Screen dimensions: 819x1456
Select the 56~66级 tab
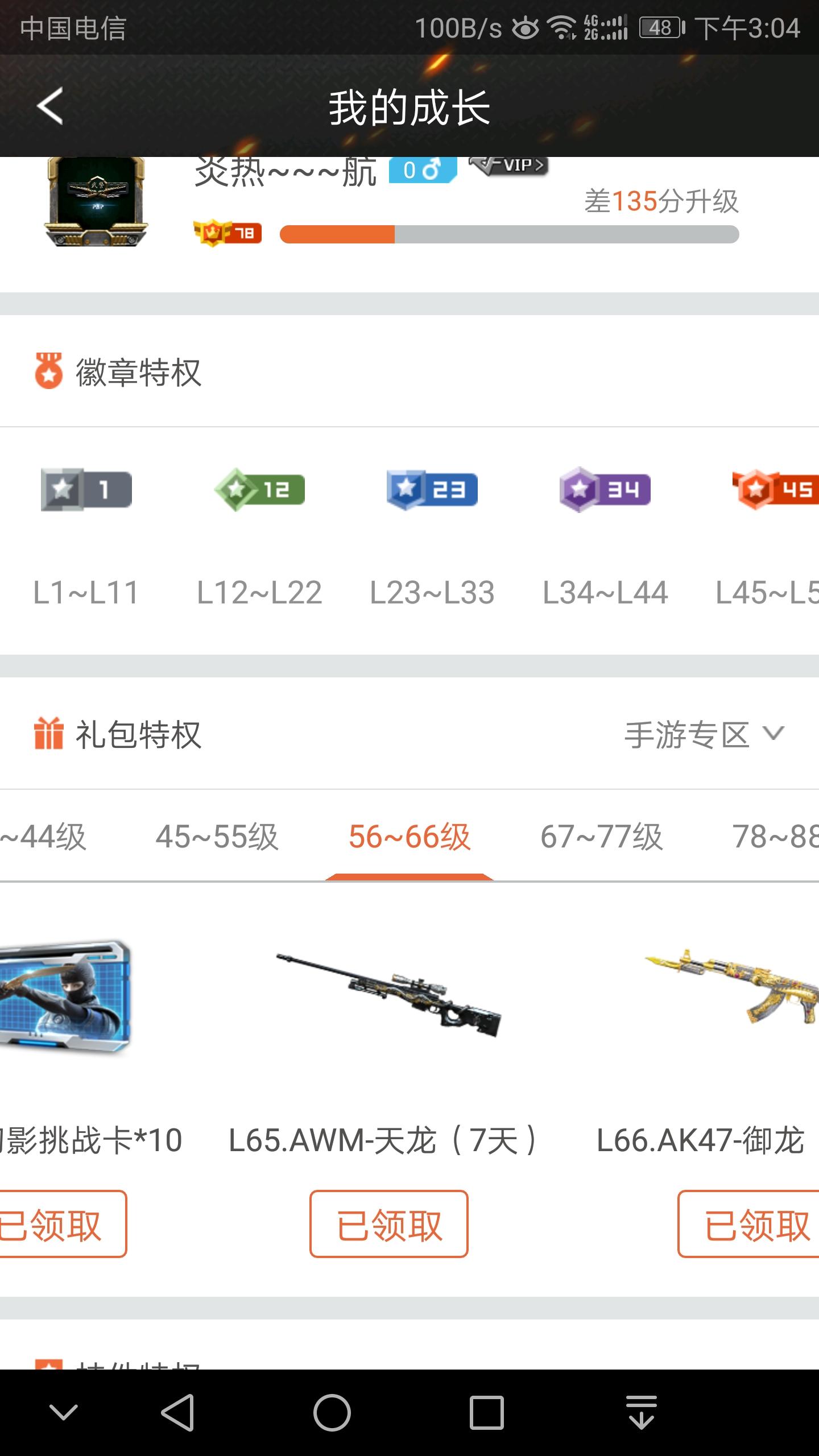409,837
